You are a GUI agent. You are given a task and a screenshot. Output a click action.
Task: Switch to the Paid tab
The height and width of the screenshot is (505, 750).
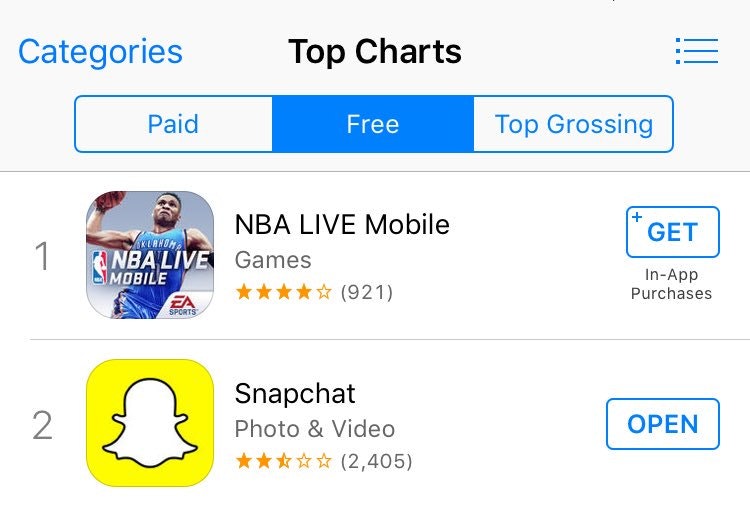click(x=173, y=124)
